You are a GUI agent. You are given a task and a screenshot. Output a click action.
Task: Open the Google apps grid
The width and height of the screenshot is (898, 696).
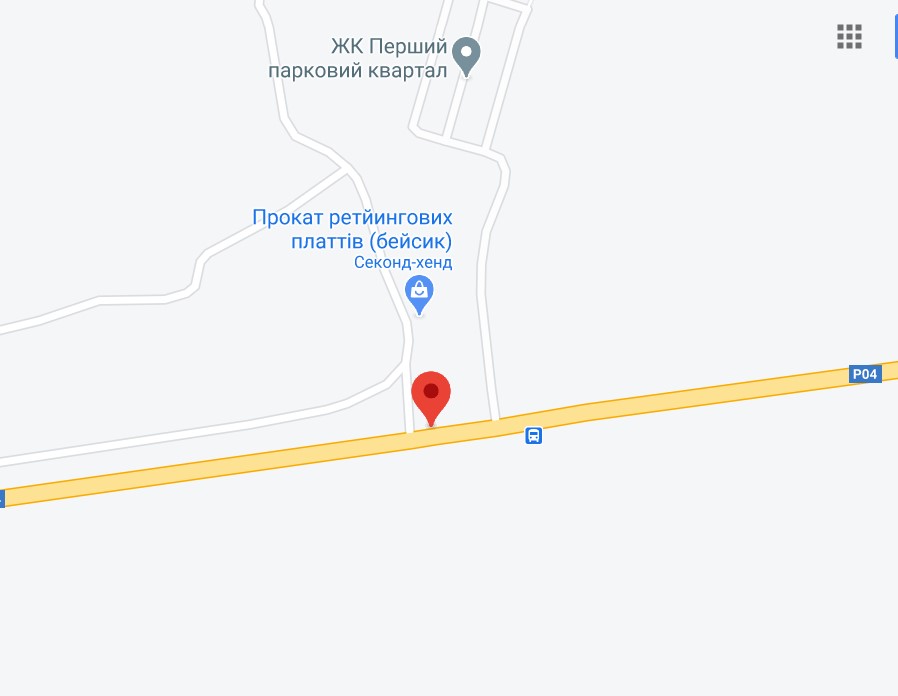849,37
